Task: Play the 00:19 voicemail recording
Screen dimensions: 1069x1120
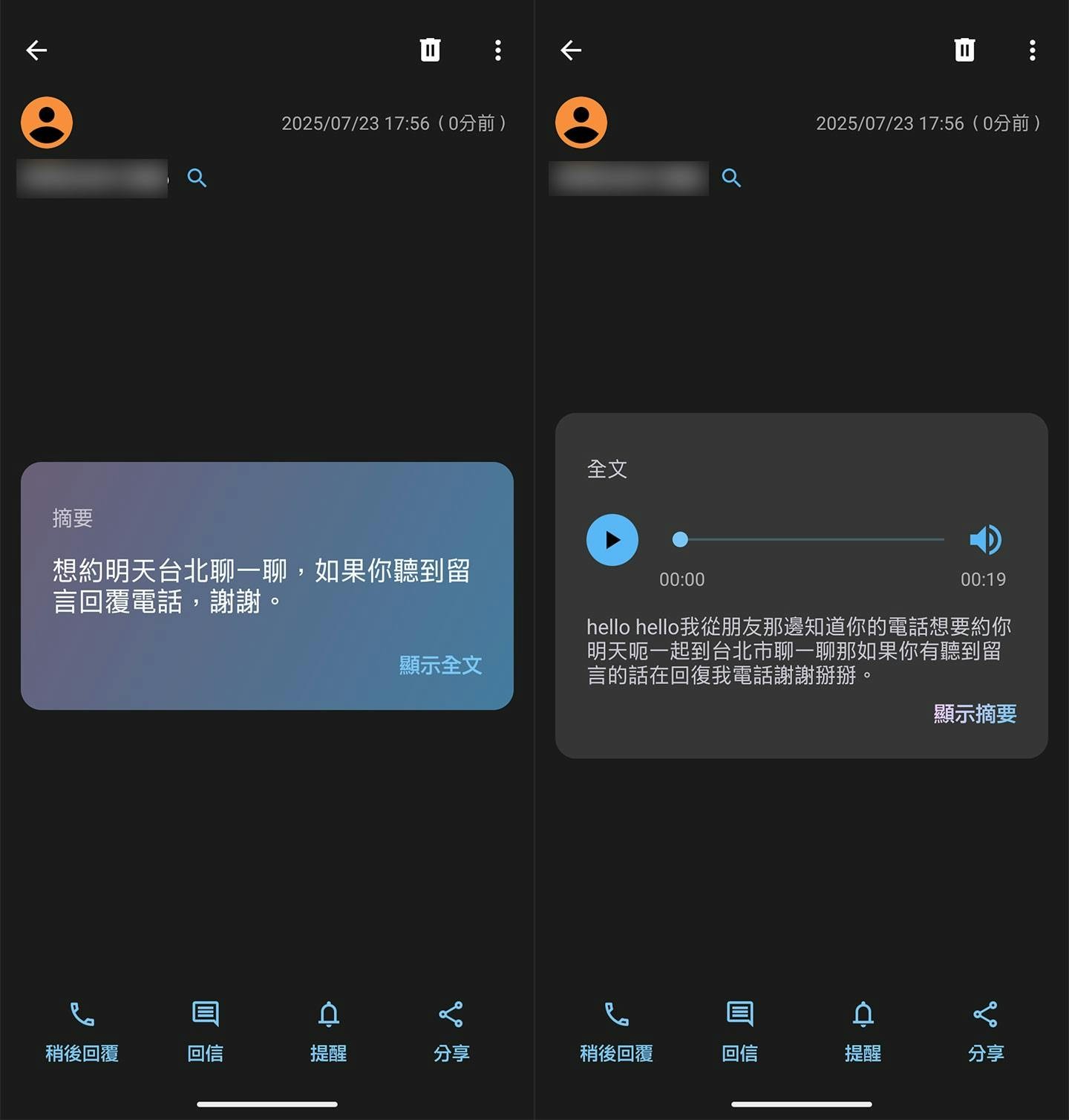Action: pos(612,540)
